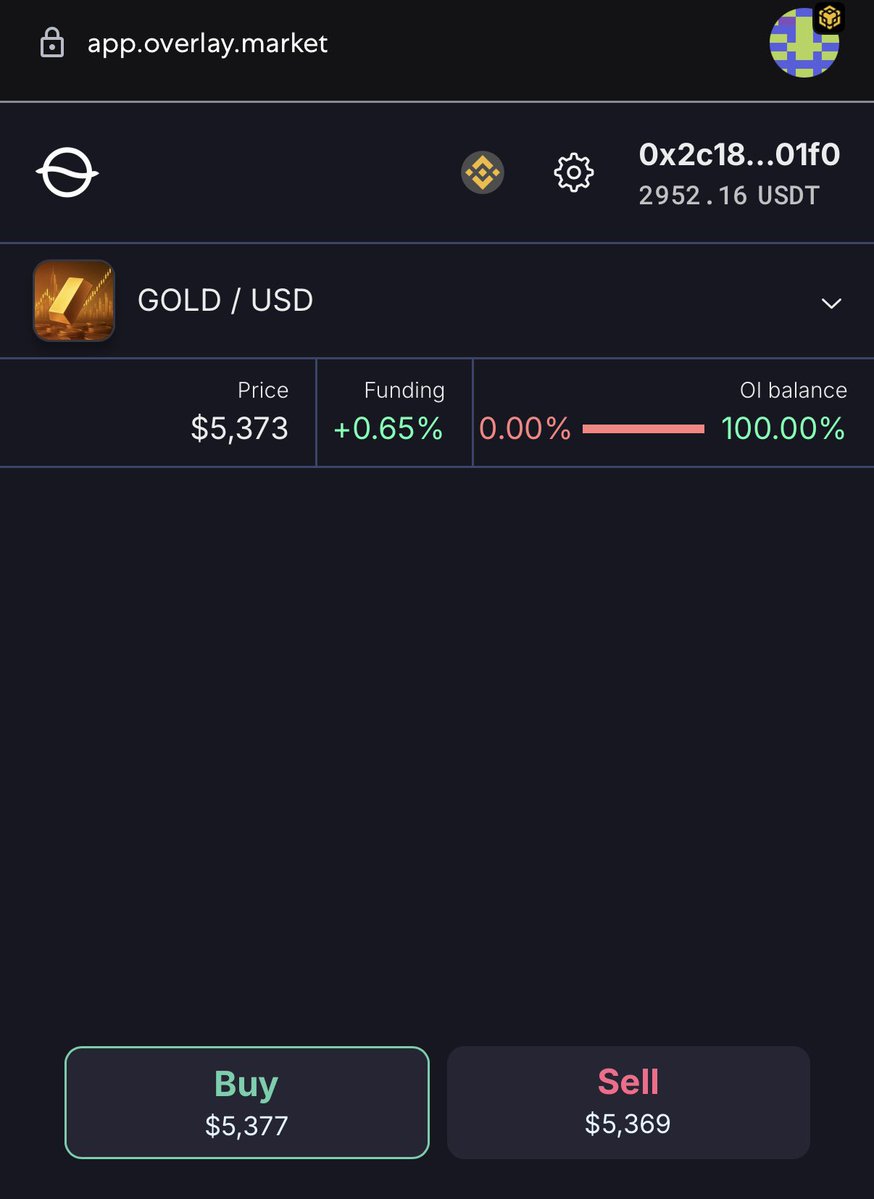Tap the app.overlay.market address bar
Screen dimensions: 874x1199
(207, 44)
